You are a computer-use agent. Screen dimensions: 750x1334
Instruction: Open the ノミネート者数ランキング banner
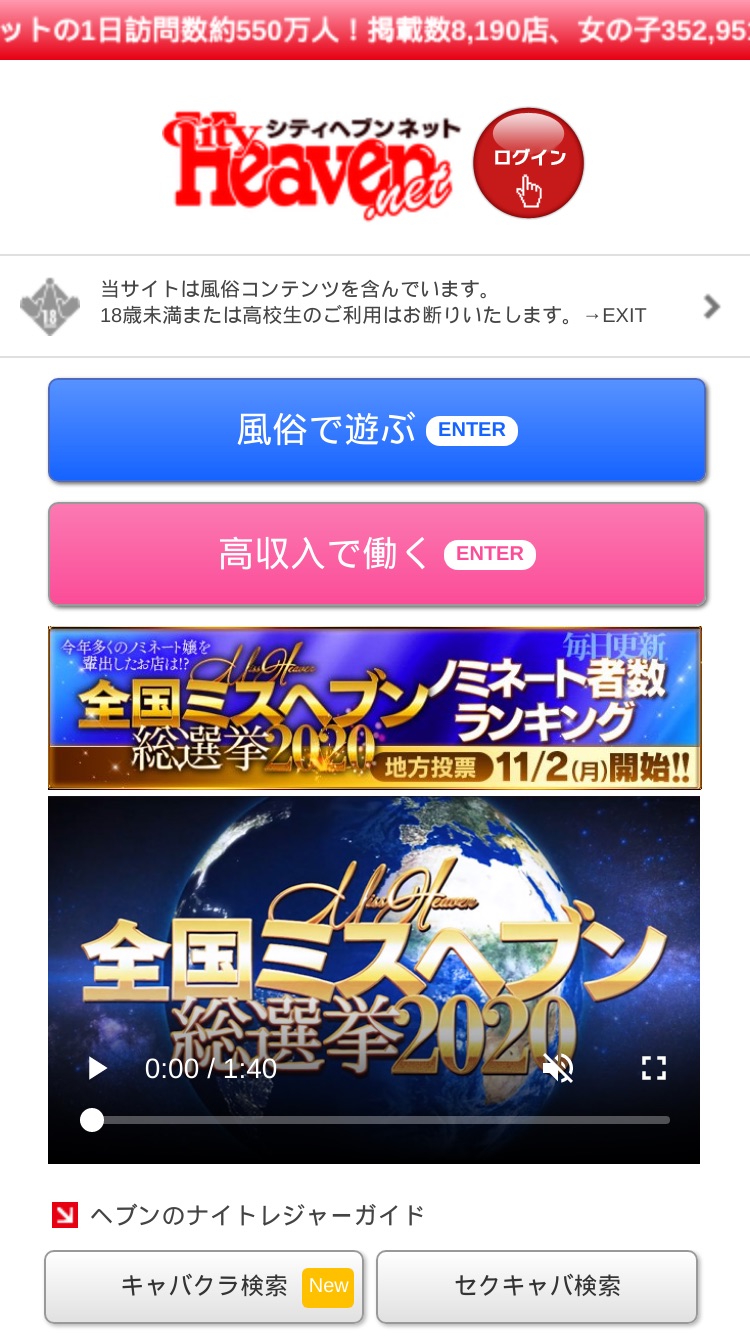pyautogui.click(x=375, y=708)
